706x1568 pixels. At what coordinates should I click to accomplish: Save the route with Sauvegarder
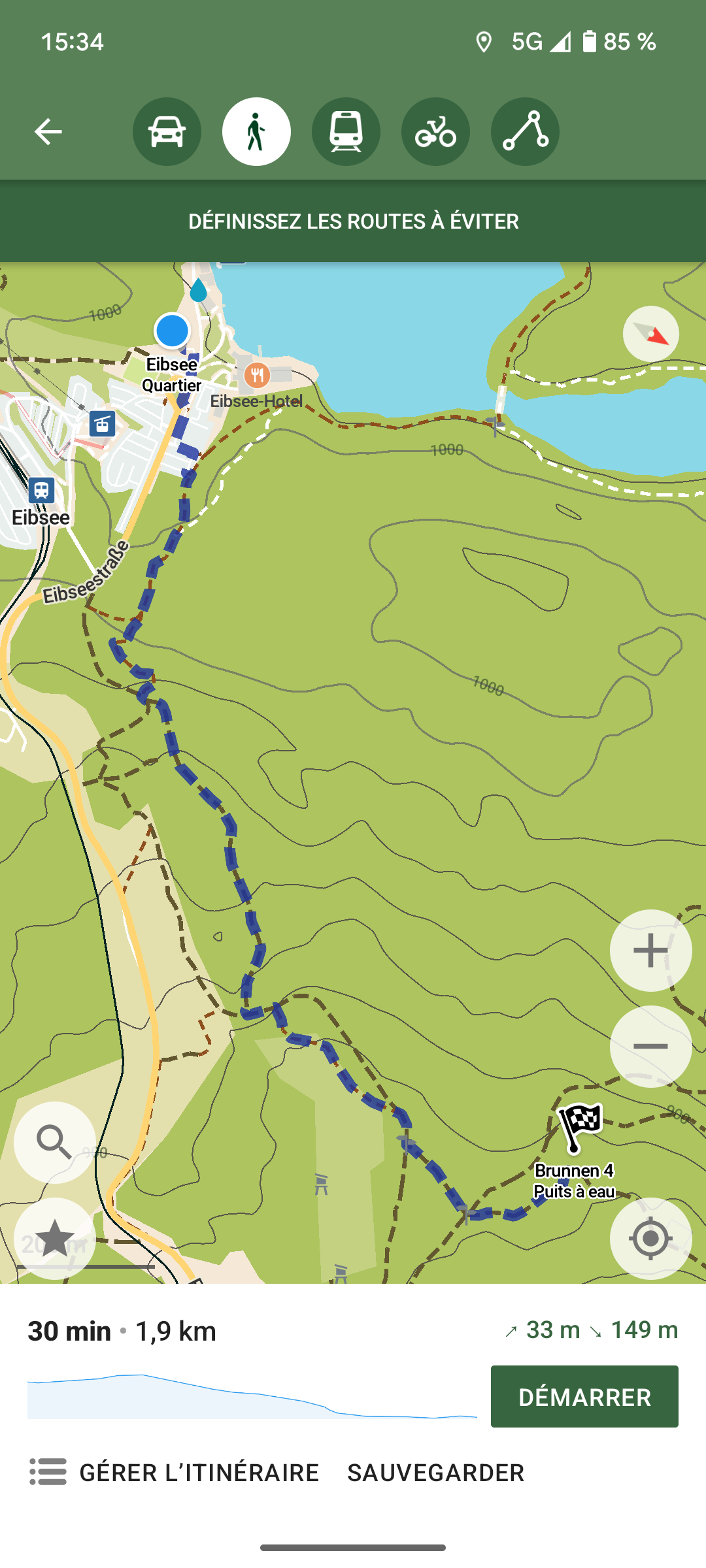(x=435, y=1473)
